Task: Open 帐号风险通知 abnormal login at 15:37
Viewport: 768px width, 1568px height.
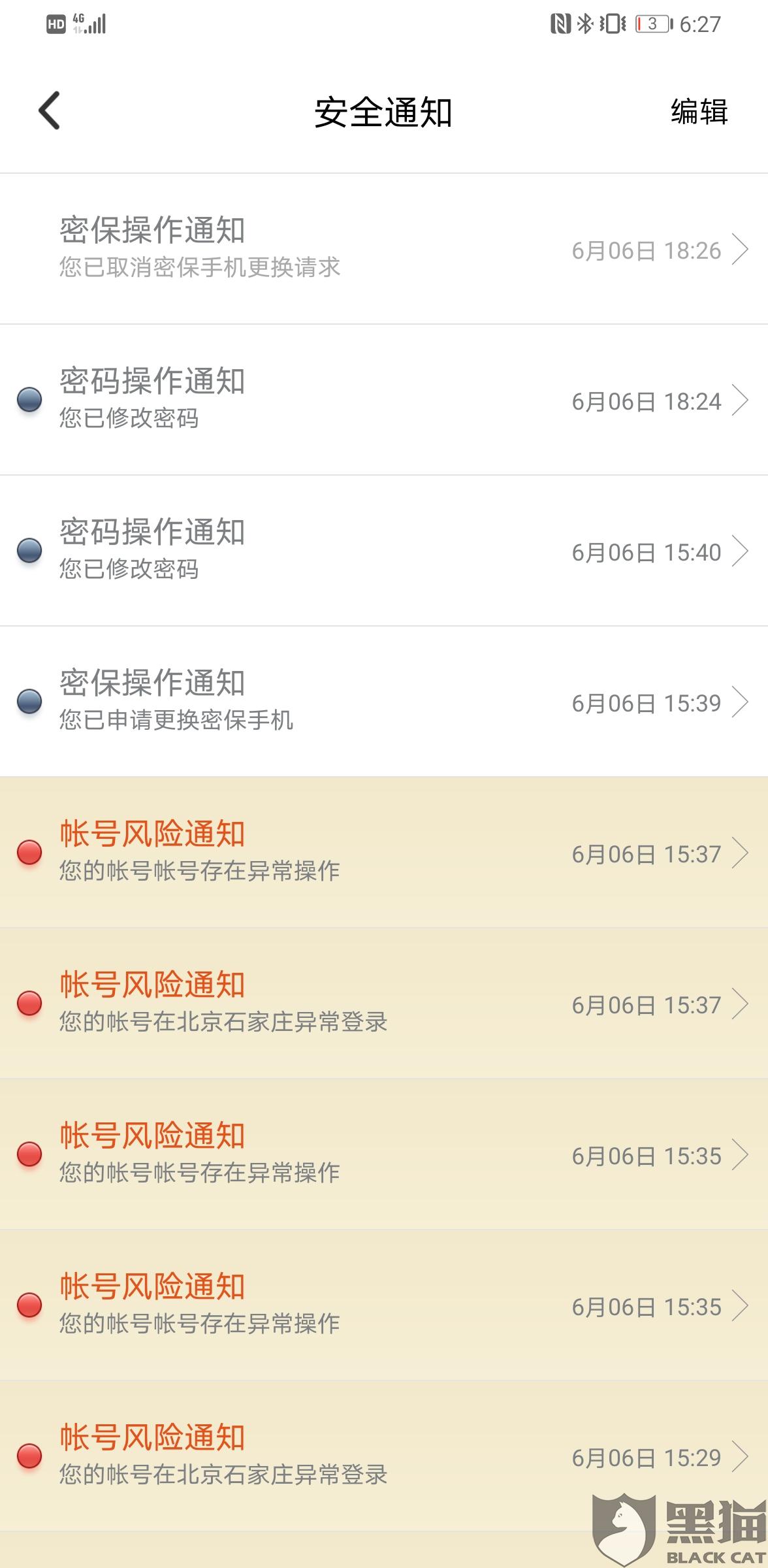Action: [x=384, y=1004]
